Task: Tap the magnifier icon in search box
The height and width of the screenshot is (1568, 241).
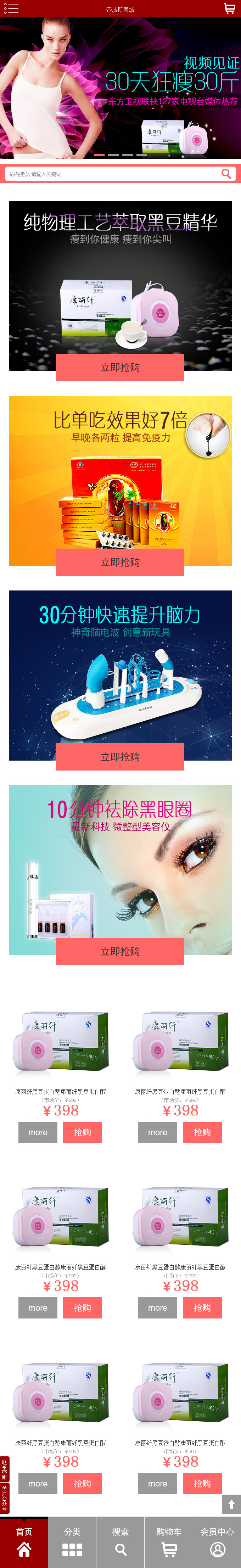Action: click(226, 174)
